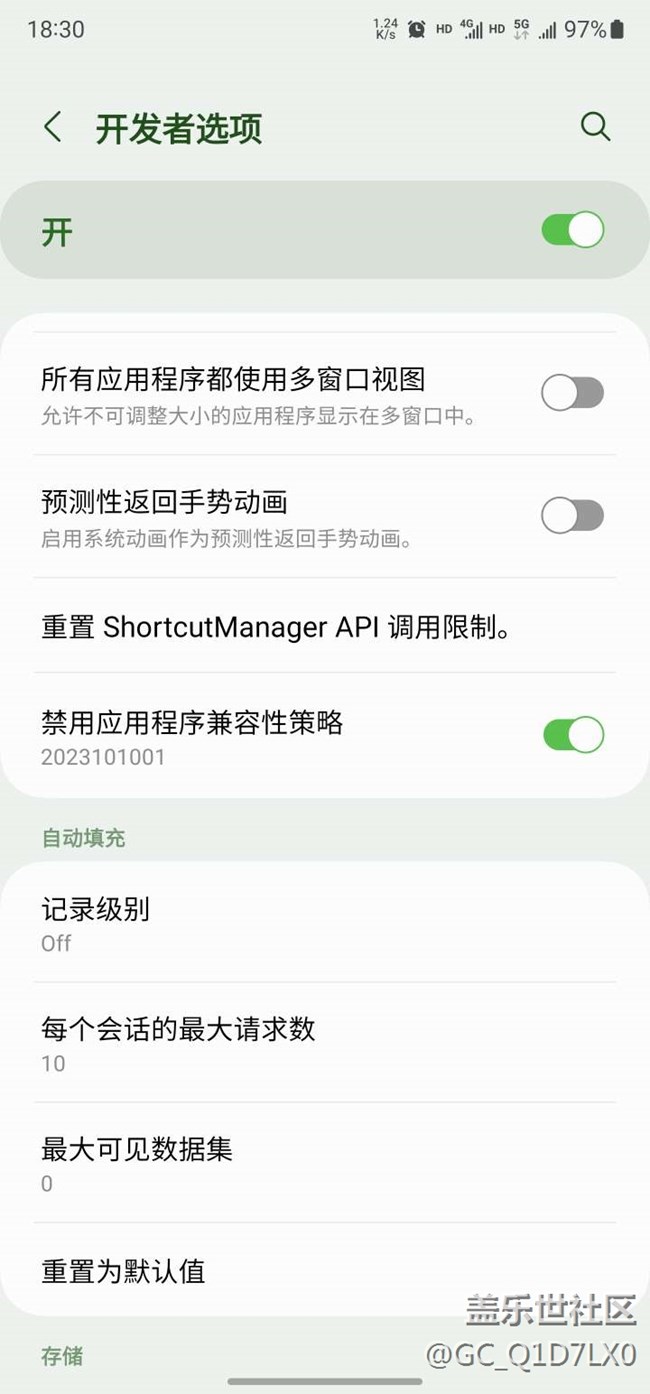The image size is (650, 1394).
Task: Open 最大可见数据集 setting
Action: coord(137,1162)
